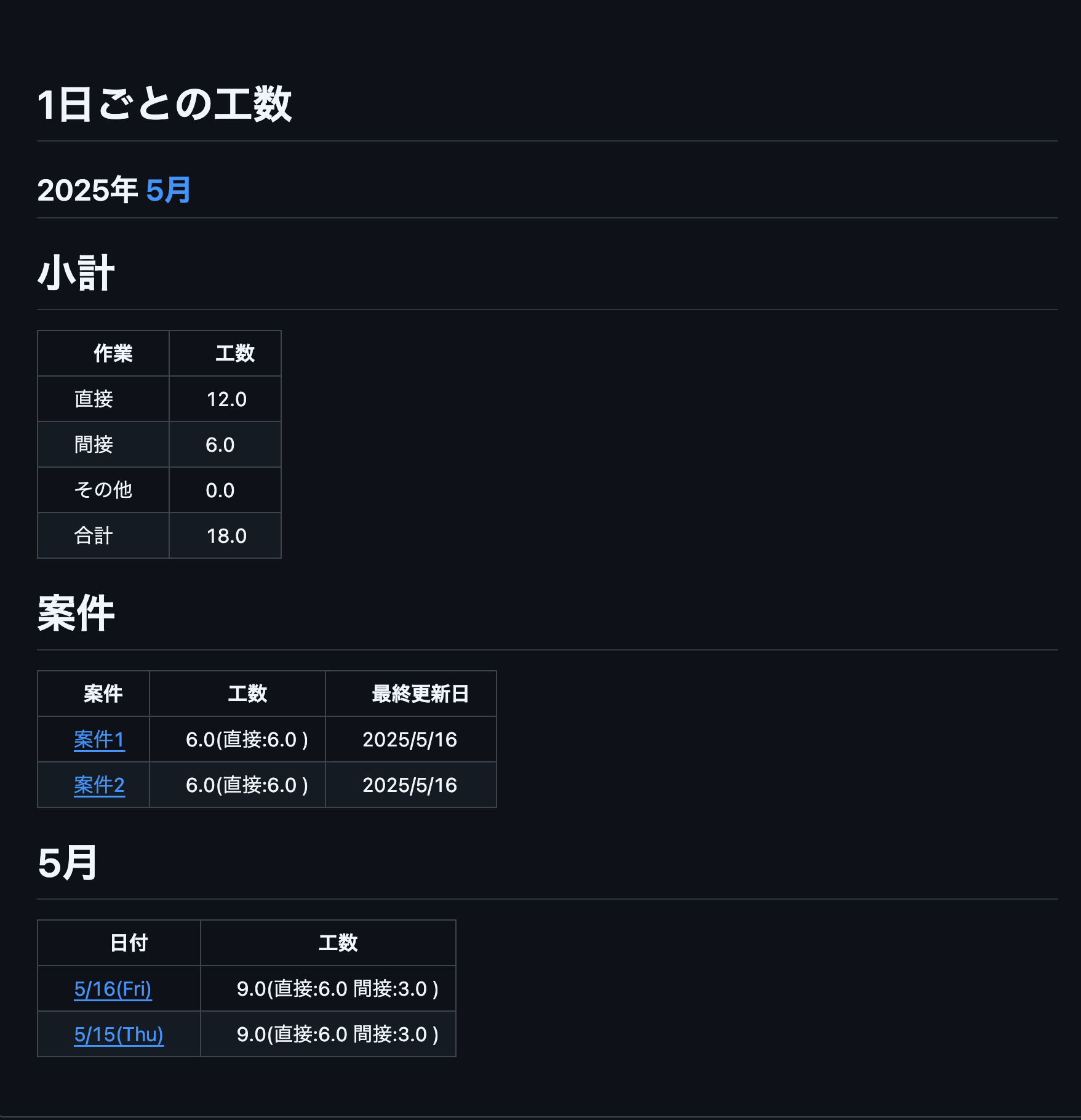Open the 5月 month link
The image size is (1081, 1120).
coord(168,191)
